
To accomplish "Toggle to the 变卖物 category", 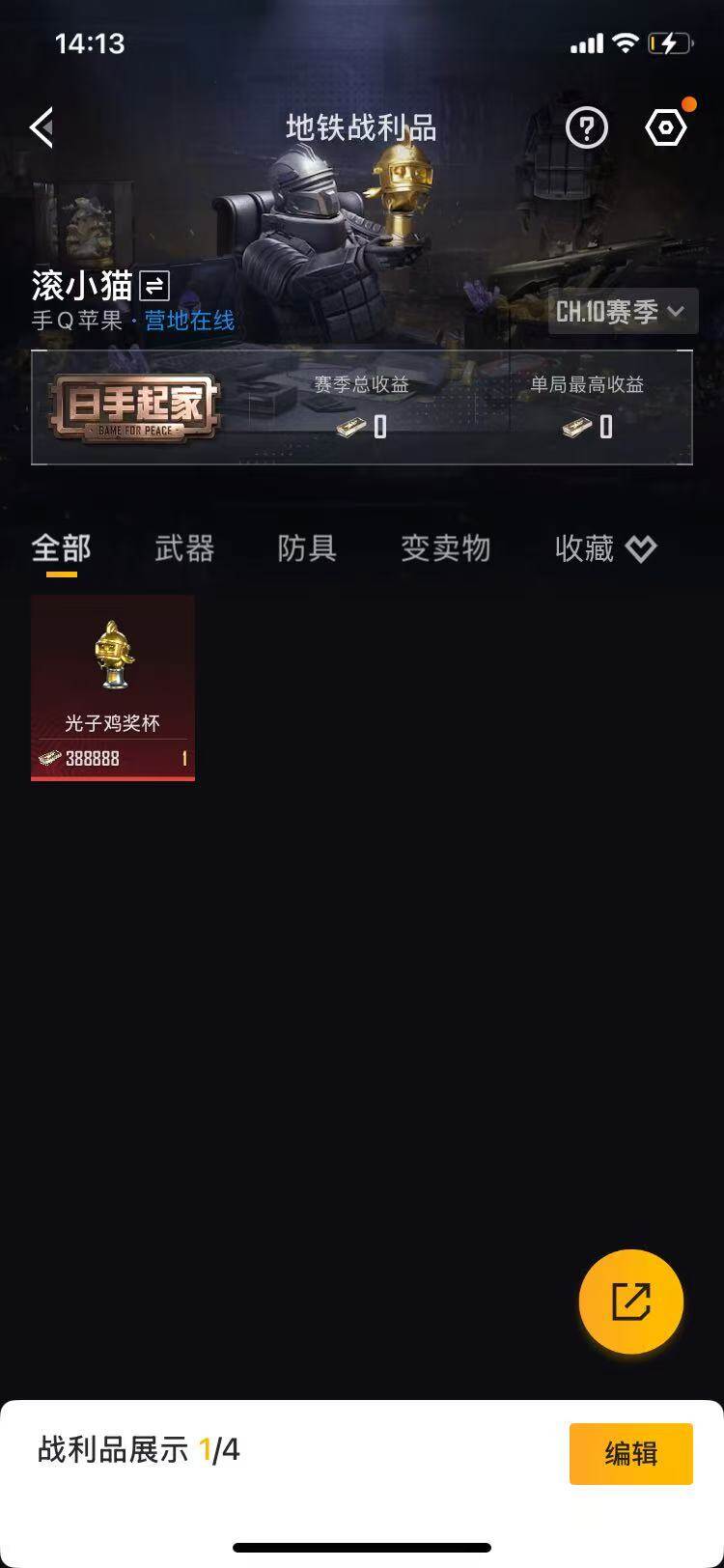I will (x=445, y=547).
